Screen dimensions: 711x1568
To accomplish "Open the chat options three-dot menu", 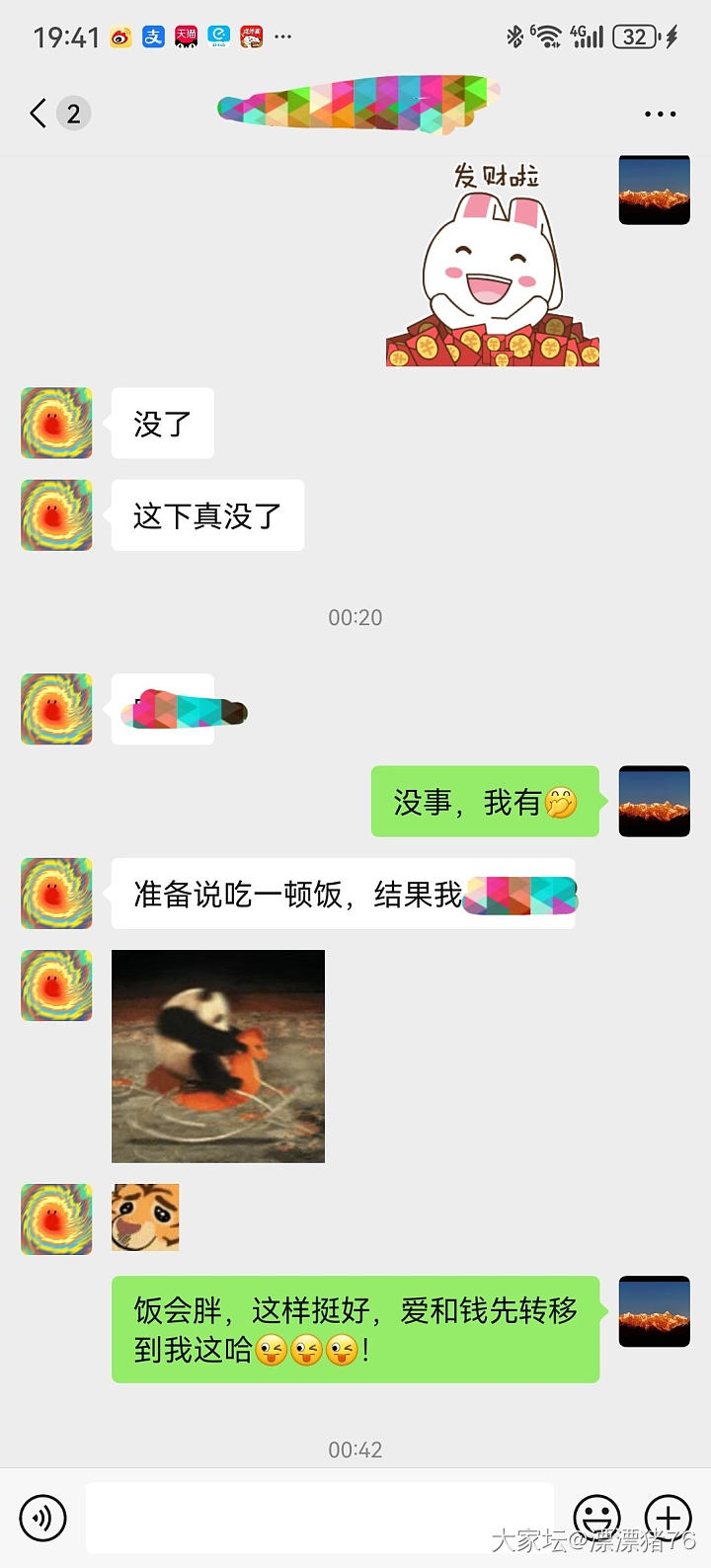I will 660,114.
